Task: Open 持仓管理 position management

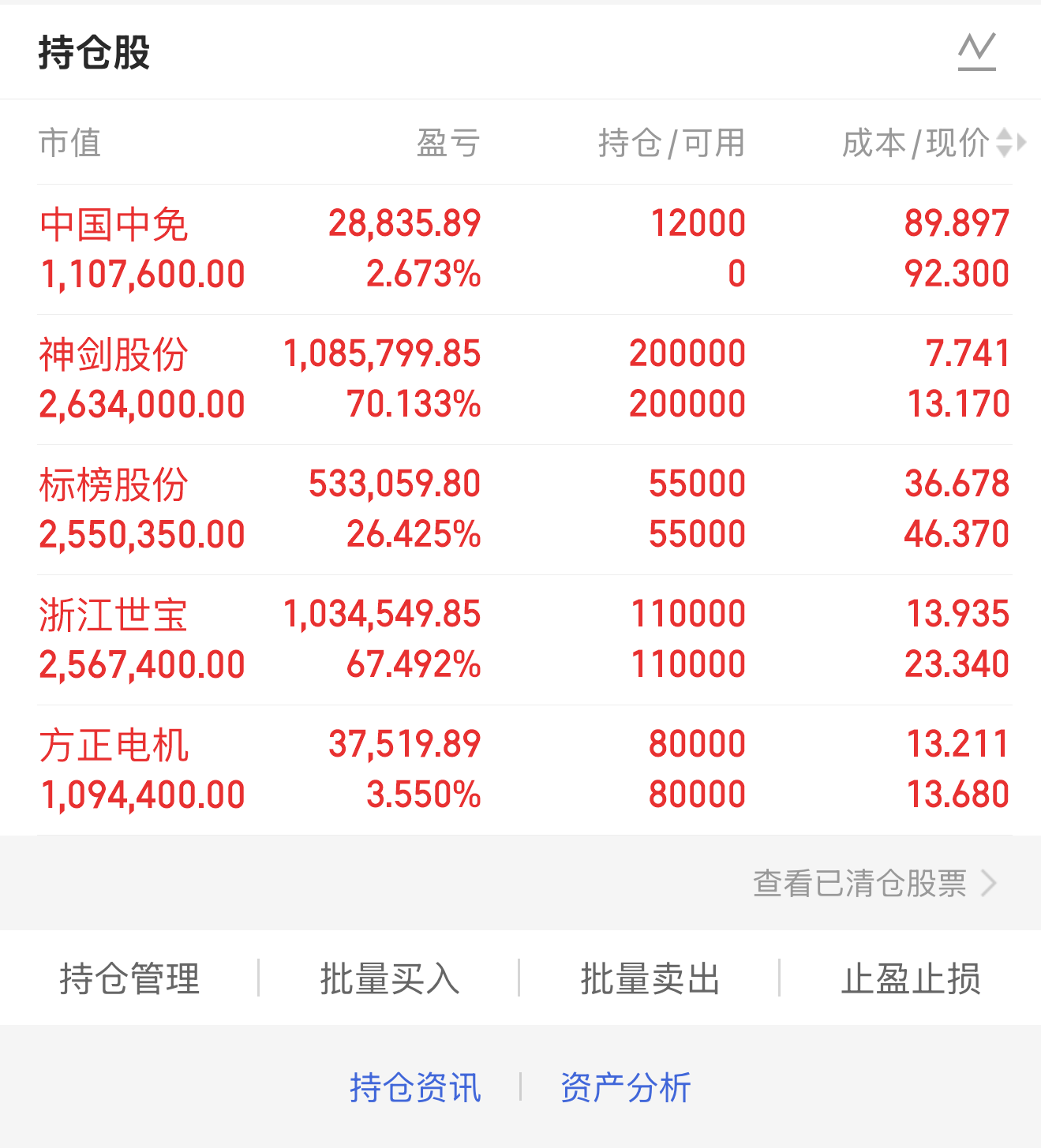Action: pyautogui.click(x=129, y=978)
